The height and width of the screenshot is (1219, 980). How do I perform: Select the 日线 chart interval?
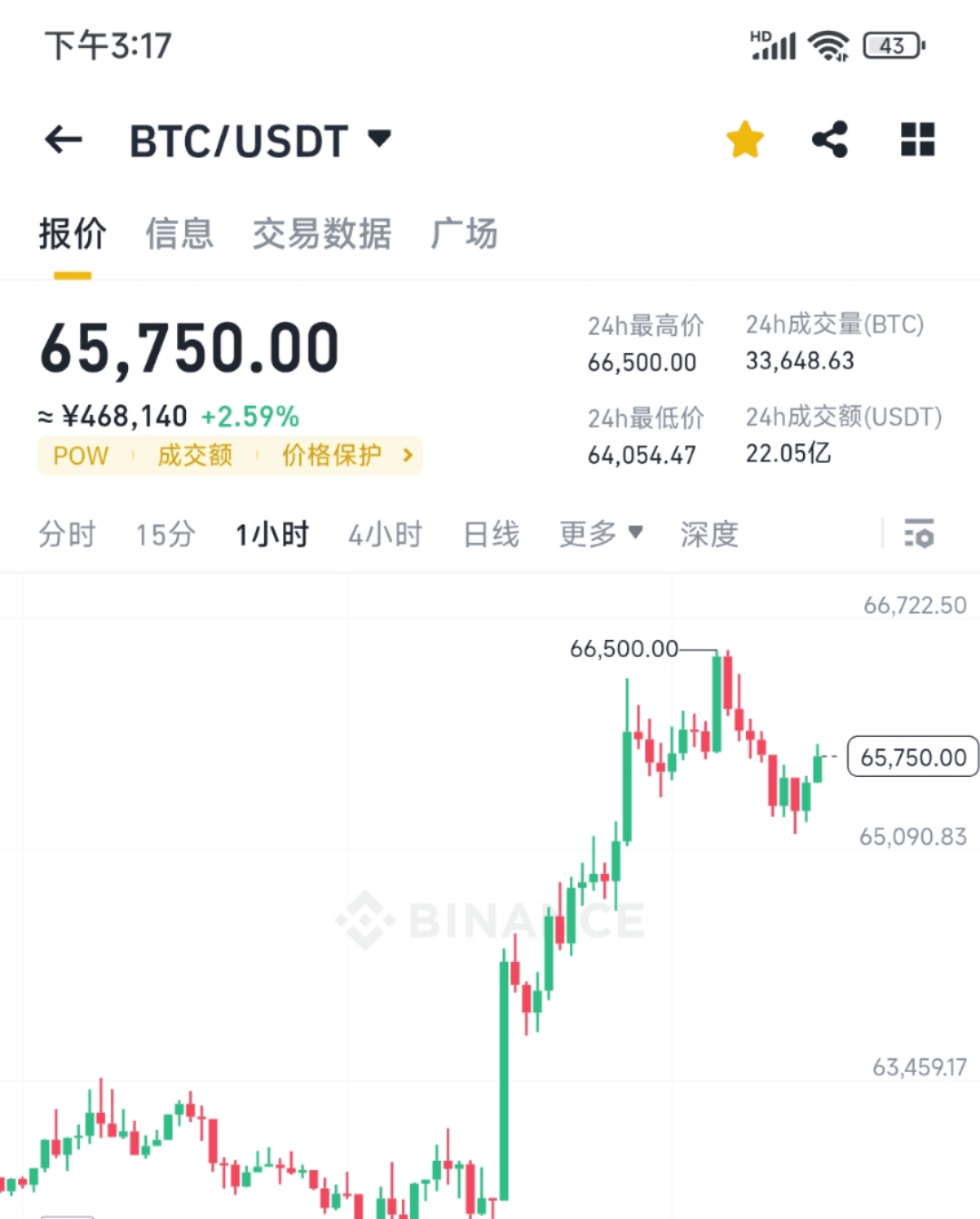[491, 535]
